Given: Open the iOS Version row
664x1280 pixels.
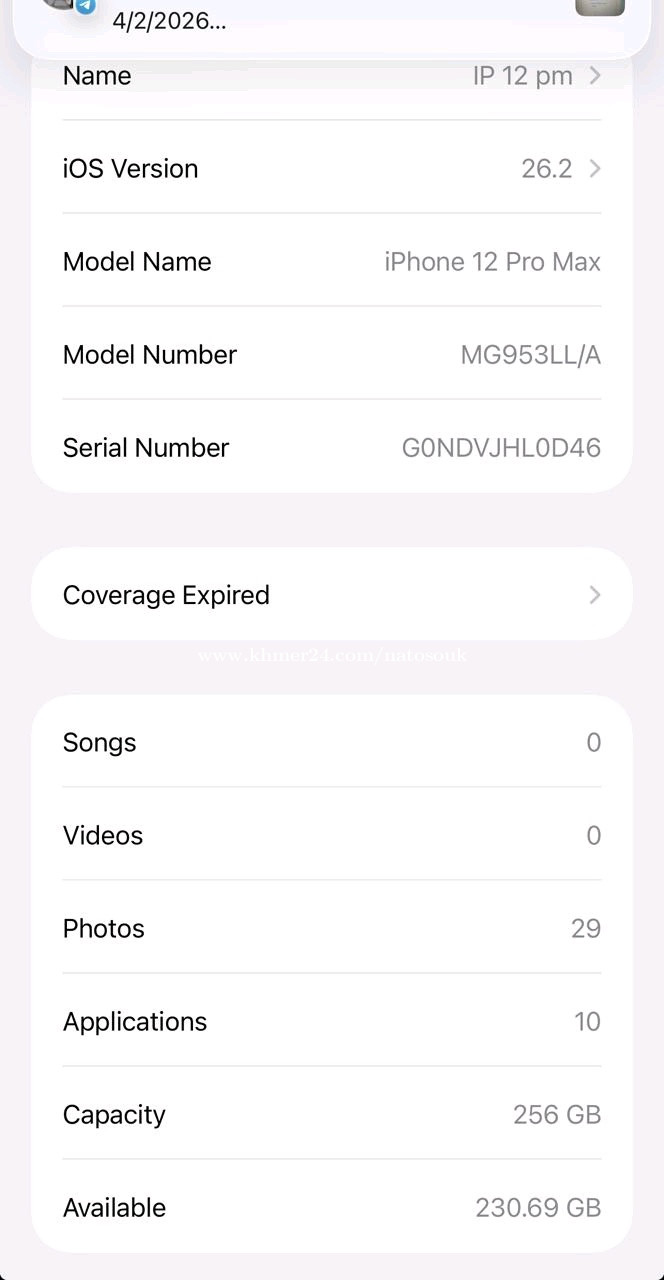Looking at the screenshot, I should click(331, 168).
